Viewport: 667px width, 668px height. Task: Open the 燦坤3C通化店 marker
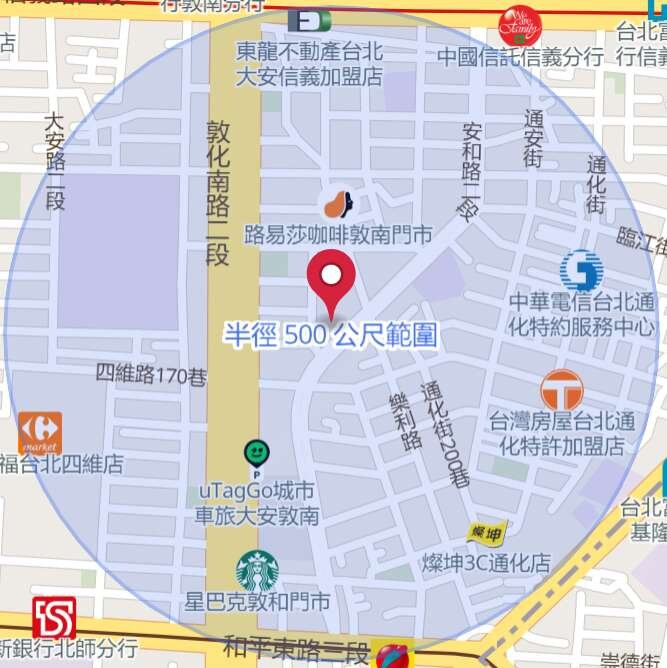(486, 533)
